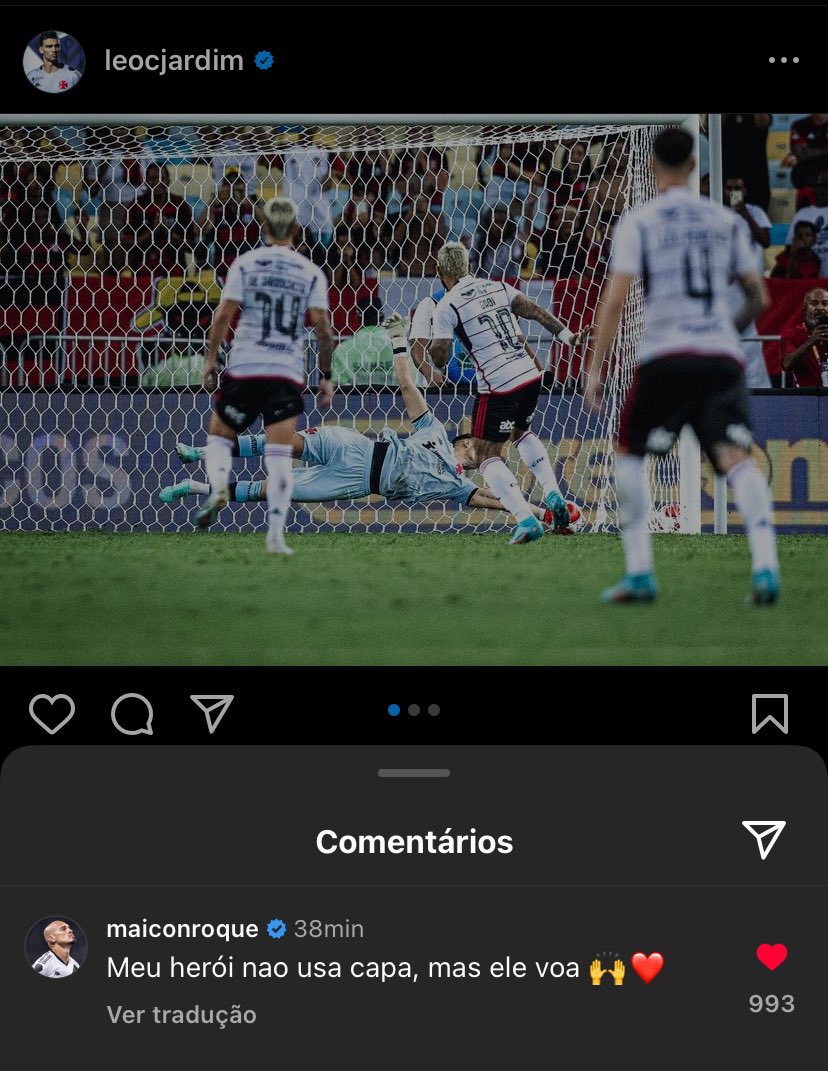
Task: Visit the maiconroque username link
Action: (x=182, y=929)
